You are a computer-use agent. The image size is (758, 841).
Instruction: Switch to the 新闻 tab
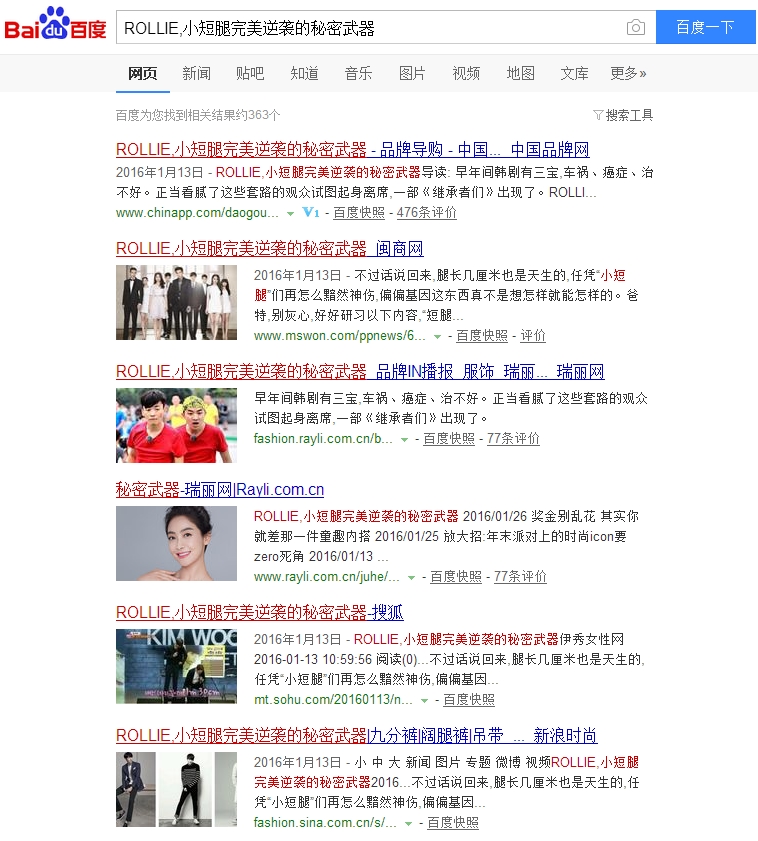click(196, 73)
